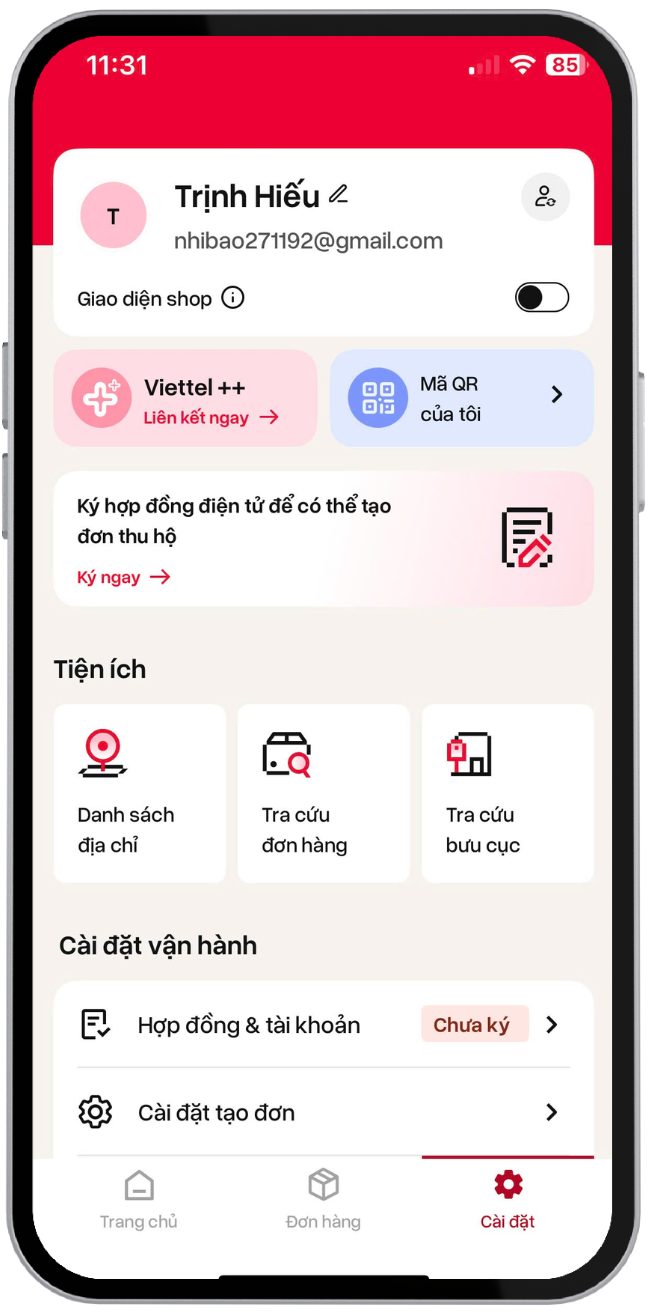Open Hợp đồng & tài khoản row

click(322, 1025)
